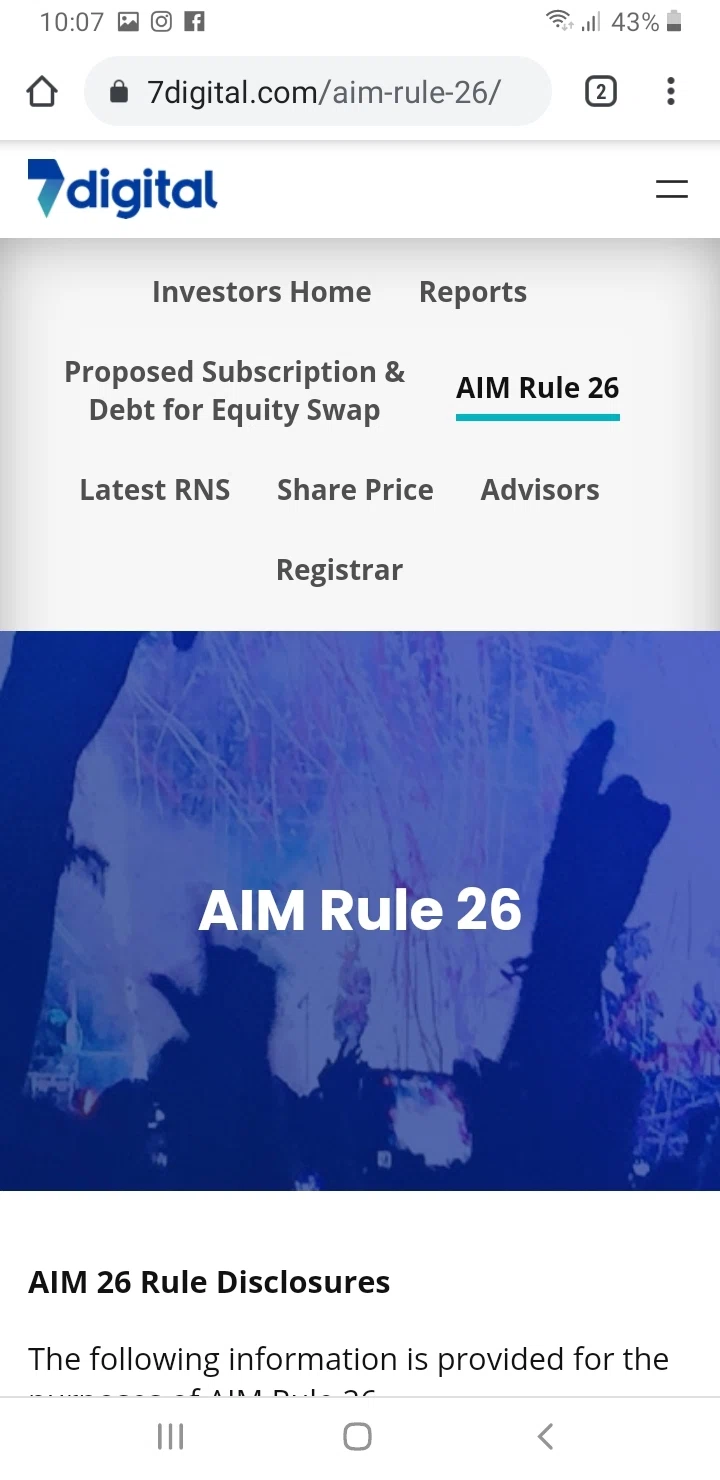Open the browser home page
Screen dimensions: 720x1480
(42, 92)
